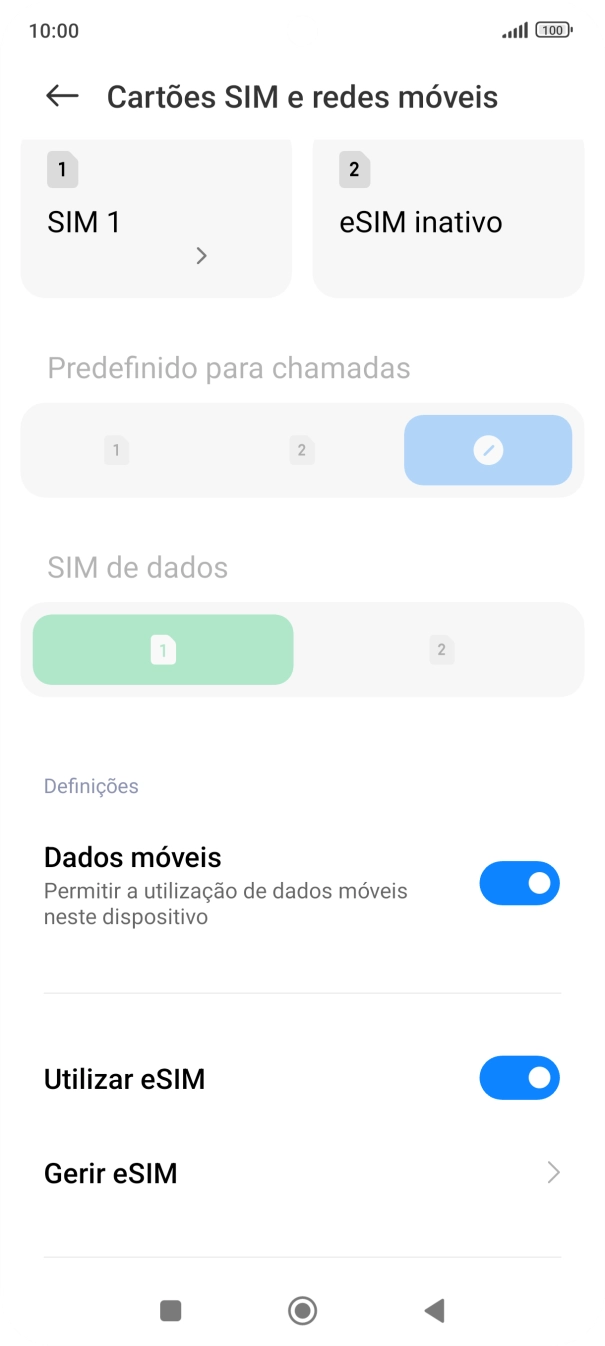Go back from SIM cards settings
The height and width of the screenshot is (1346, 605).
[62, 96]
